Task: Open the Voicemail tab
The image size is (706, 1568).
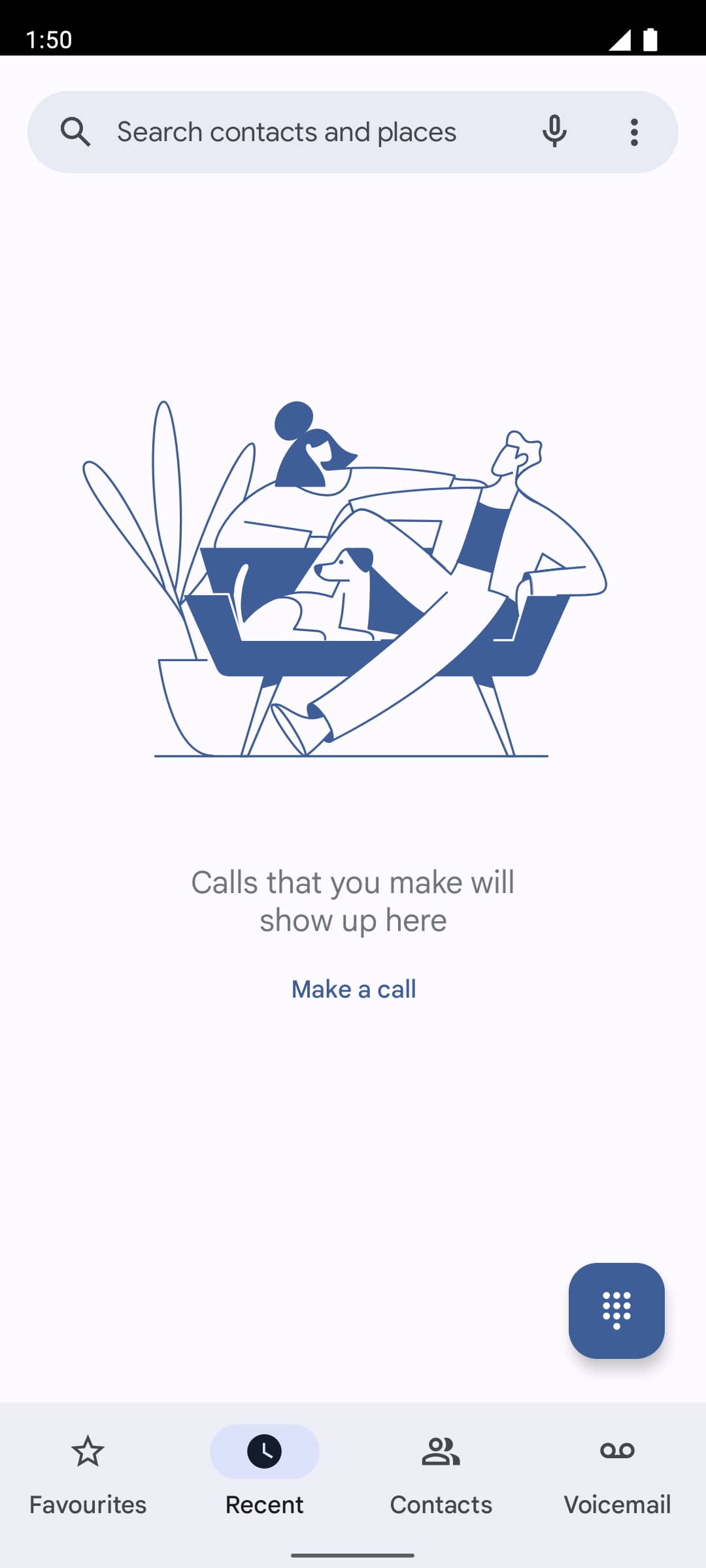Action: coord(618,1474)
